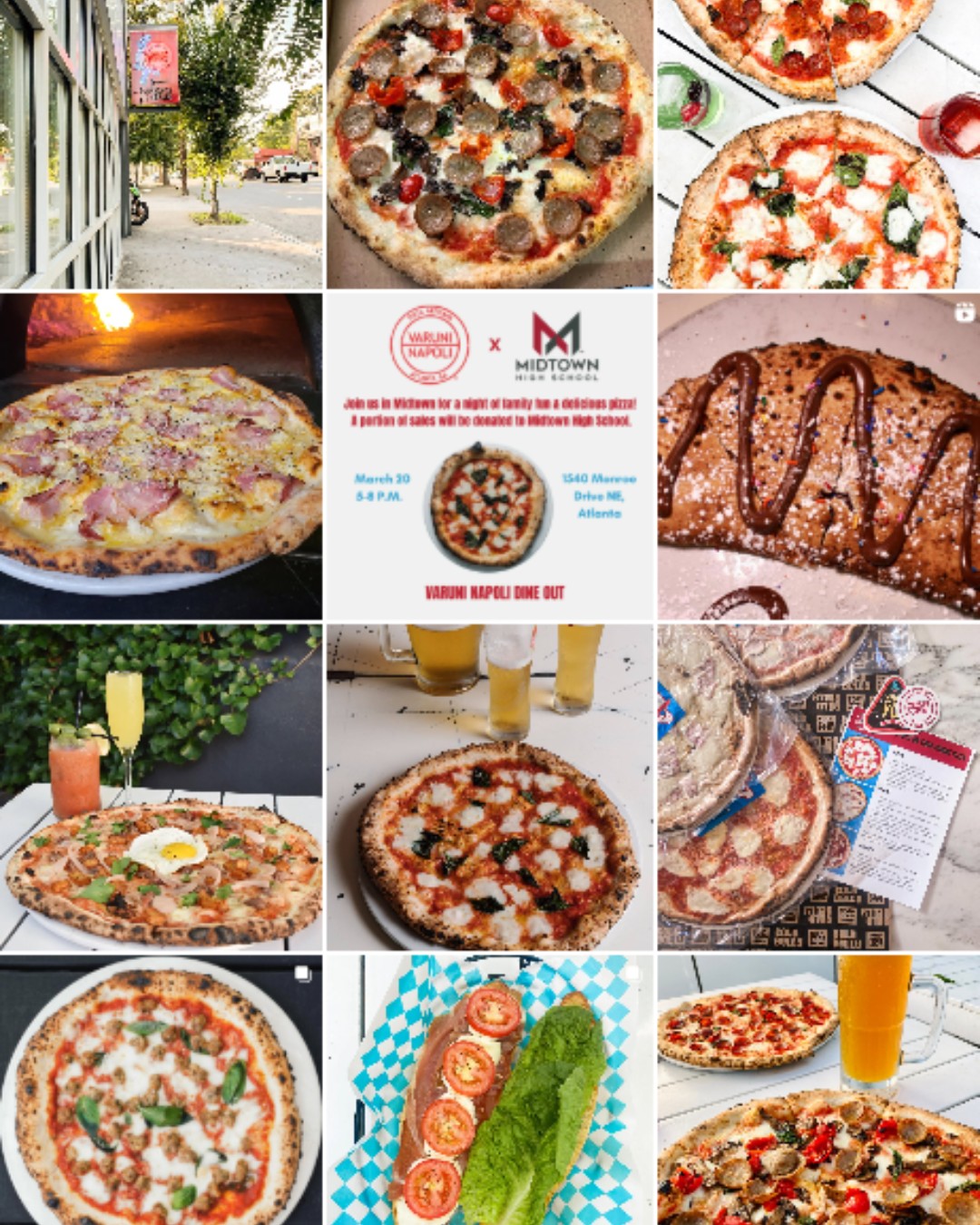View the margherita pizza with beers post
The image size is (980, 1225).
[x=489, y=787]
